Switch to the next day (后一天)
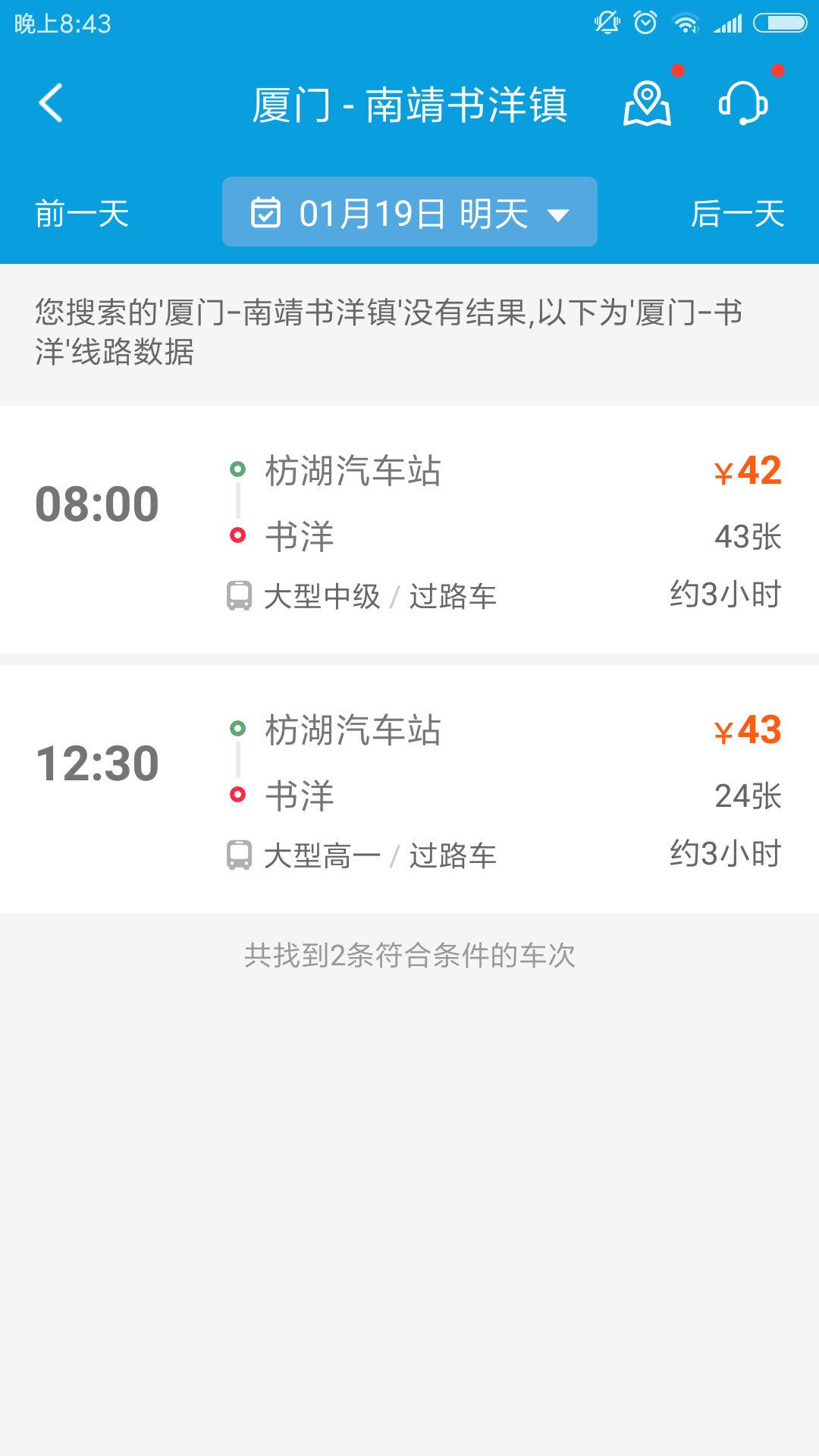 737,213
